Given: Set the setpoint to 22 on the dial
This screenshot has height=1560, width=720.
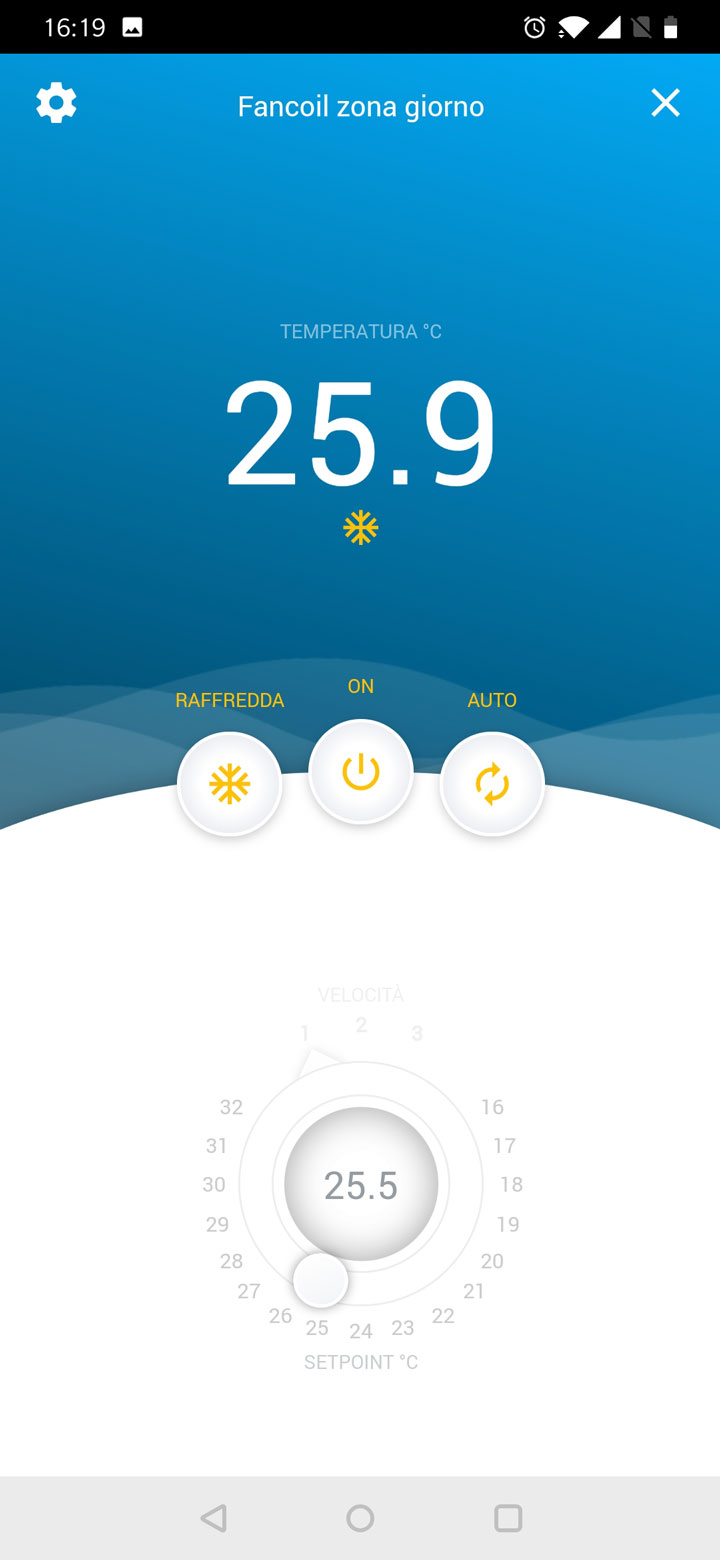Looking at the screenshot, I should click(x=443, y=1316).
